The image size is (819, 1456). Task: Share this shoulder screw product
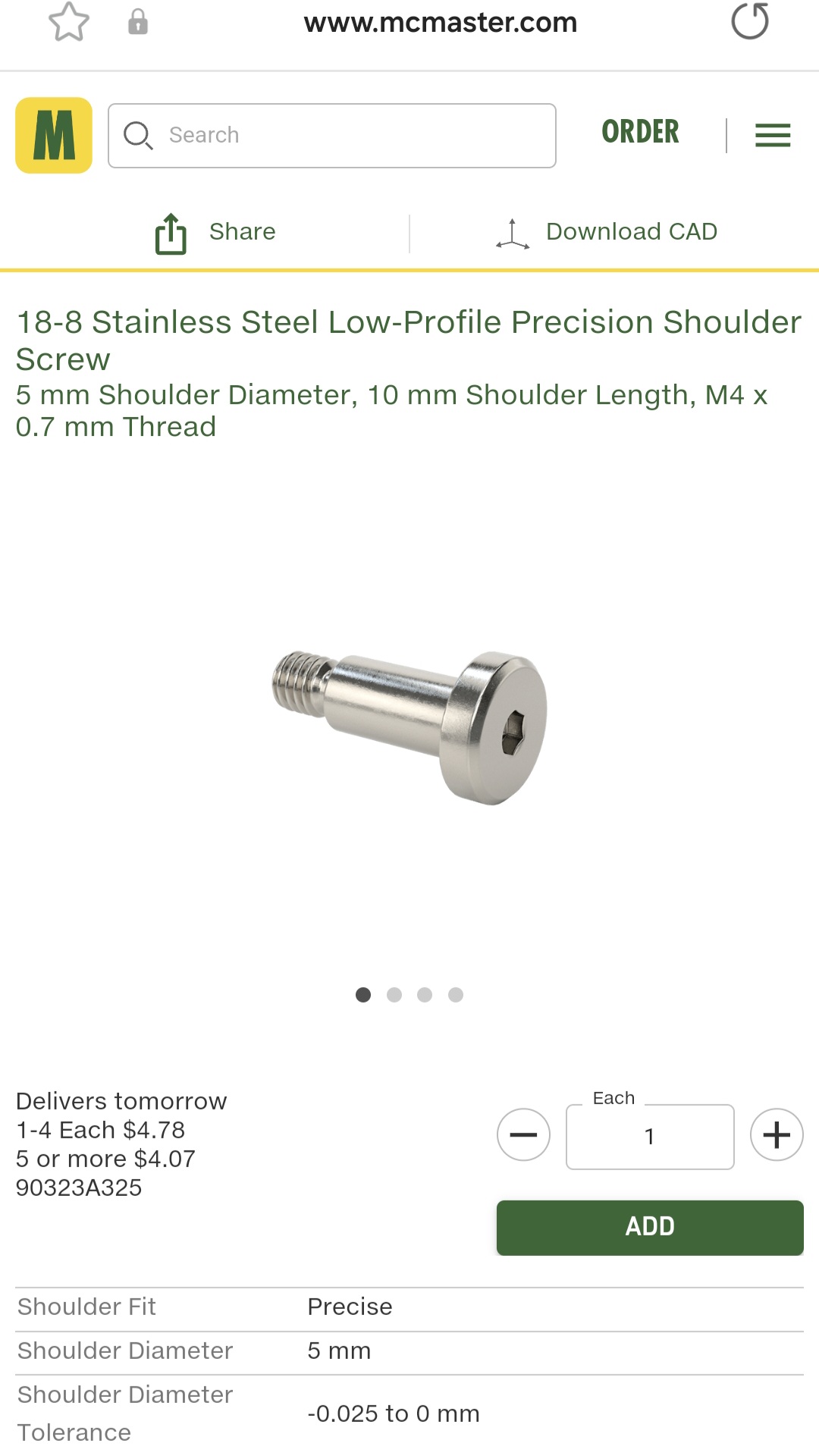click(215, 233)
